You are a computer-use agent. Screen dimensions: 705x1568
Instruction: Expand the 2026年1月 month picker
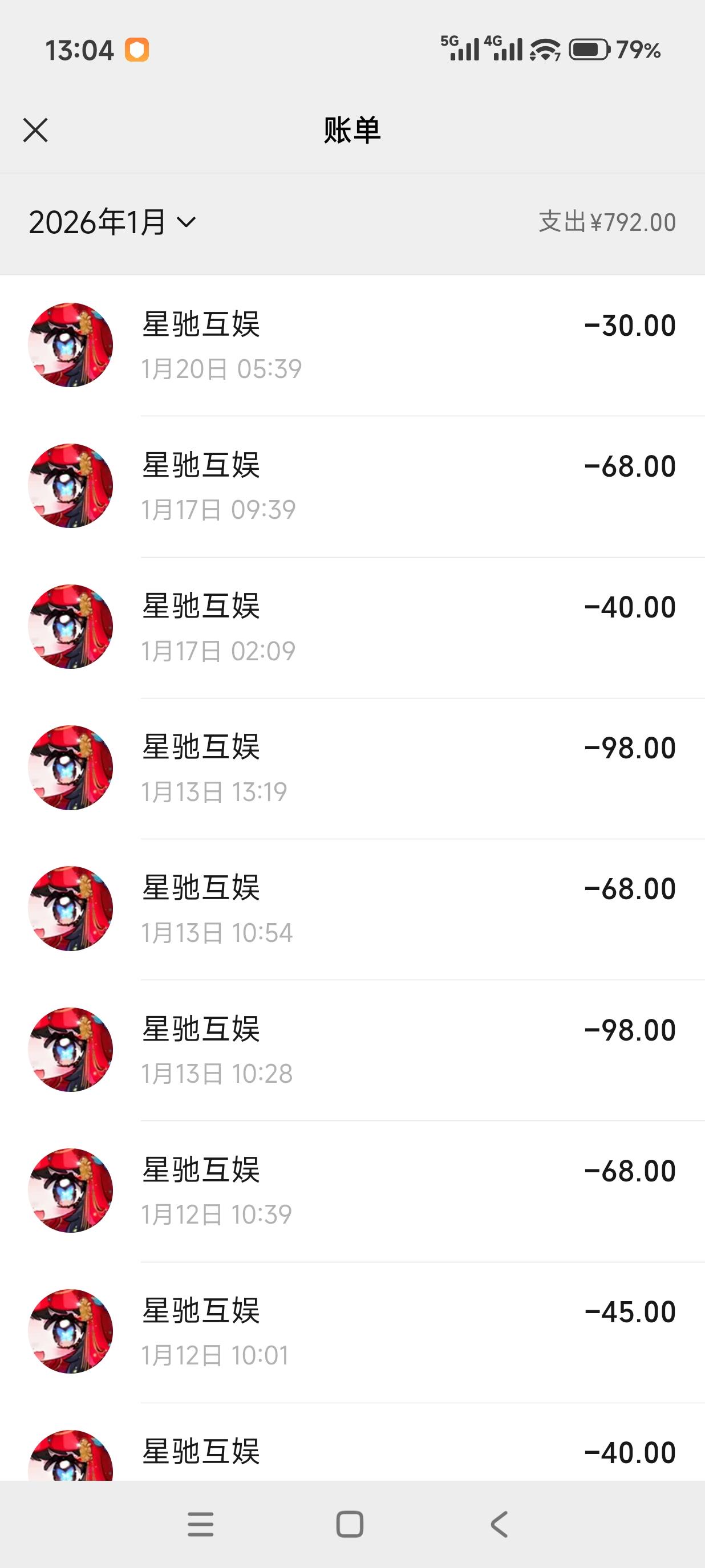coord(112,222)
